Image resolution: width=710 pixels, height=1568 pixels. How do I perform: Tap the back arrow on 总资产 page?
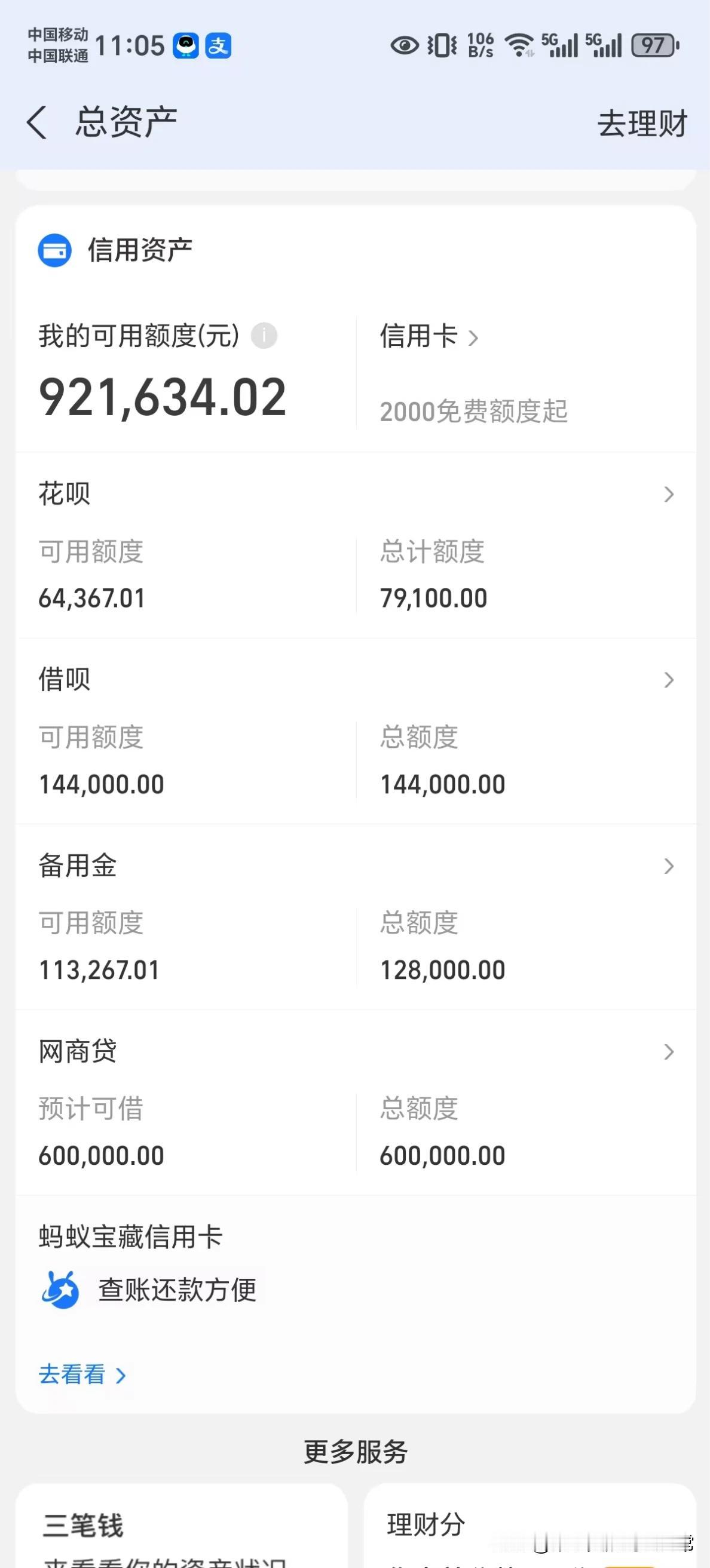click(x=38, y=121)
